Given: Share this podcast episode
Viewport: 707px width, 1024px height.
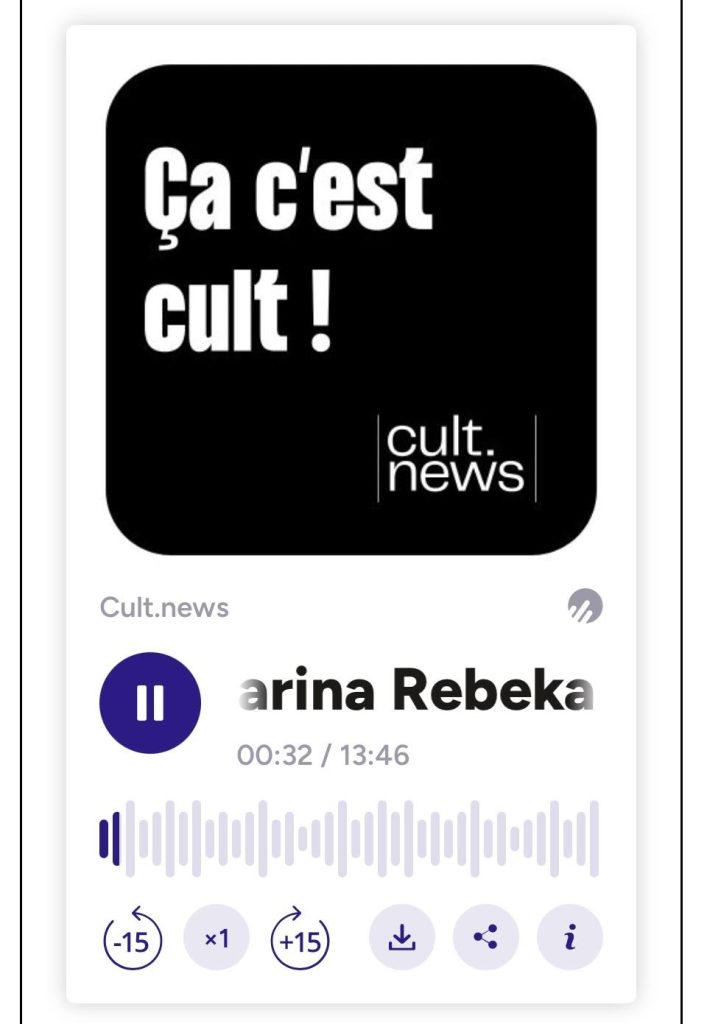Looking at the screenshot, I should point(486,938).
